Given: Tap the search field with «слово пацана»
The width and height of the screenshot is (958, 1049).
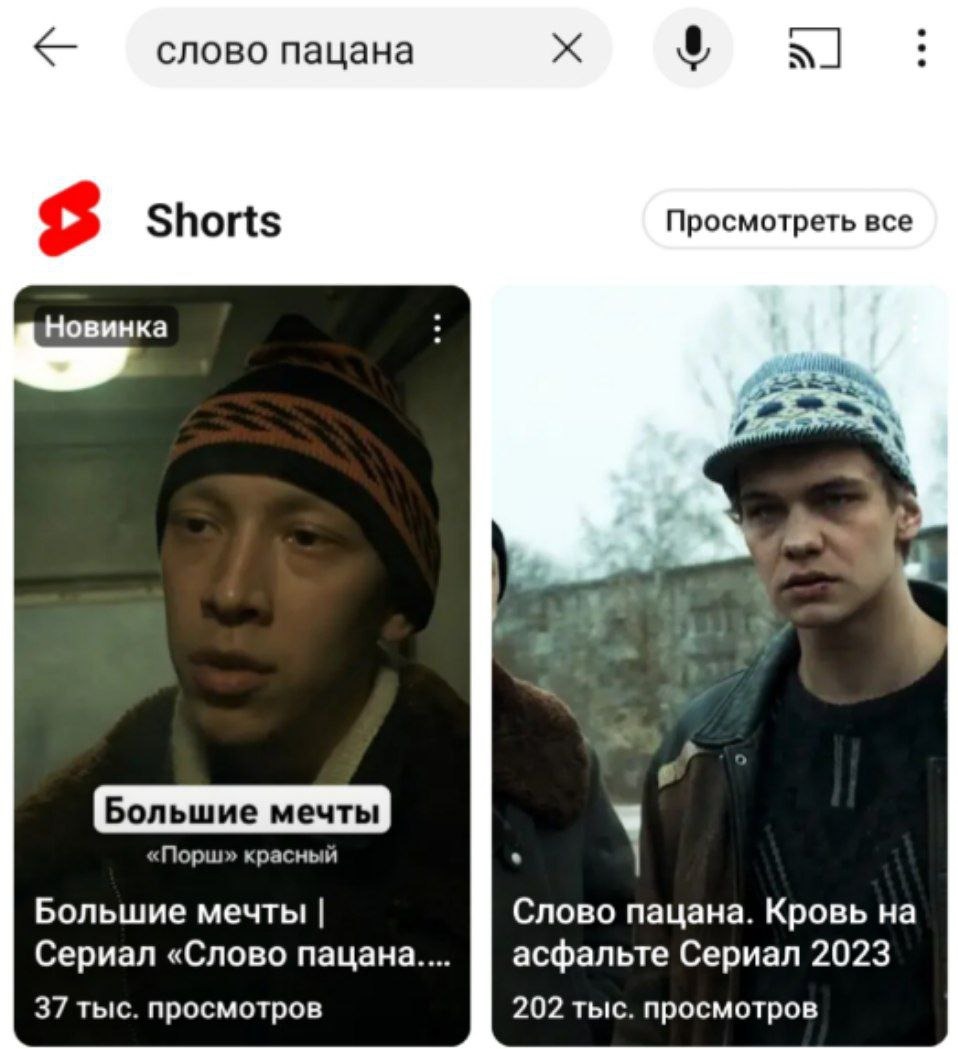Looking at the screenshot, I should [330, 49].
